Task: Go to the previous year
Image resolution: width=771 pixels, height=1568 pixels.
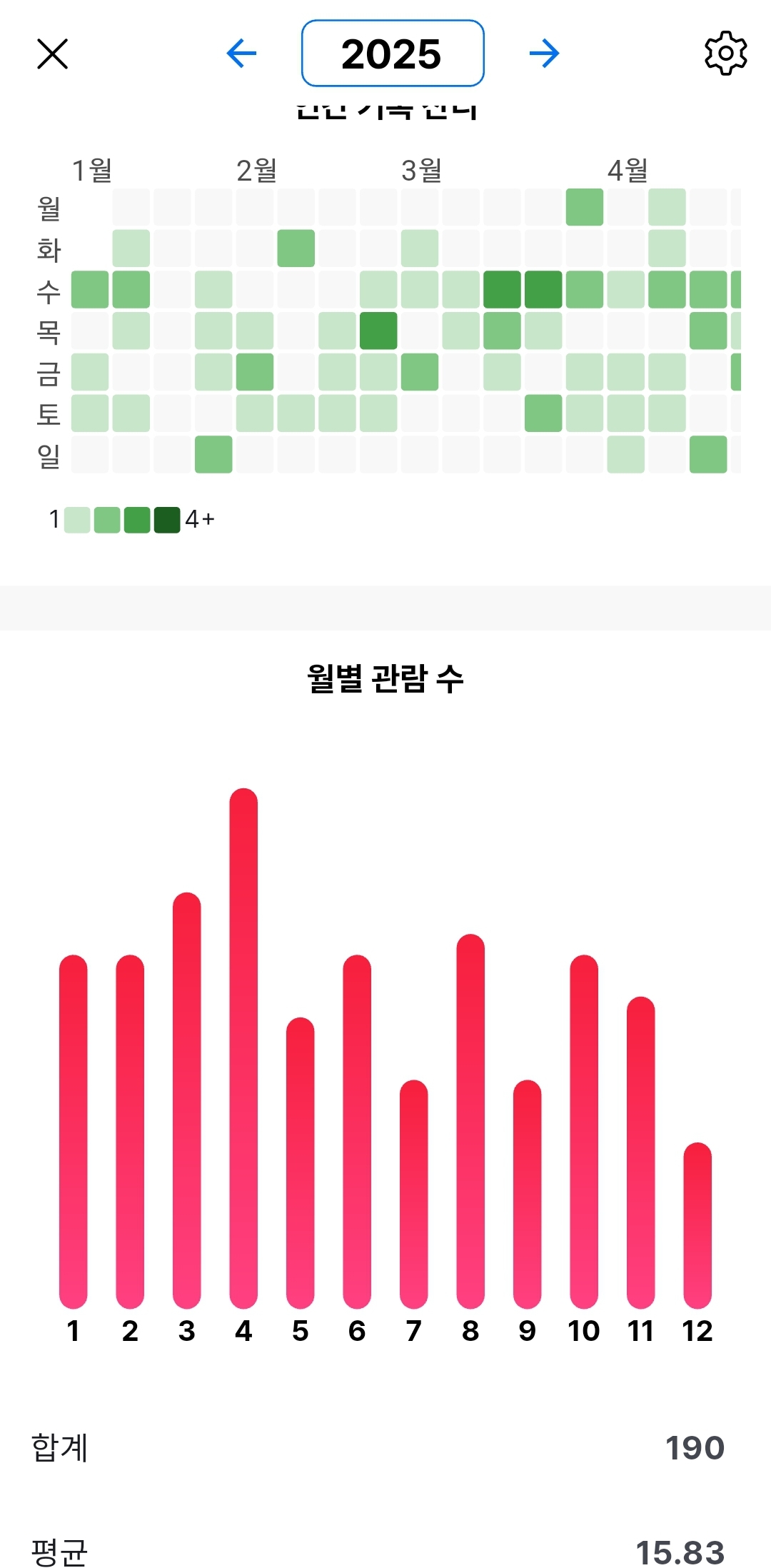Action: pos(241,54)
